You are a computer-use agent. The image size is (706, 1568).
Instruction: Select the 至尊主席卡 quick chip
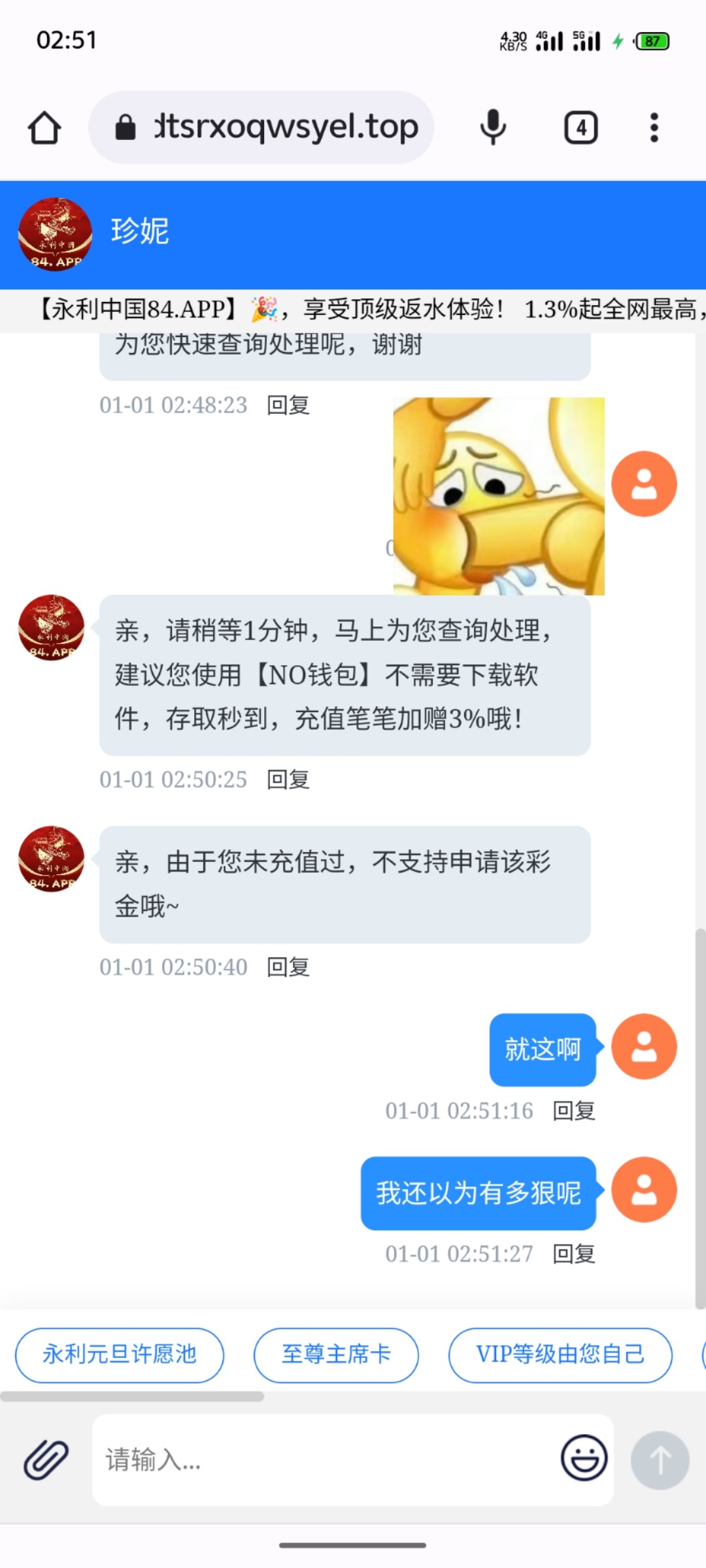(336, 1354)
